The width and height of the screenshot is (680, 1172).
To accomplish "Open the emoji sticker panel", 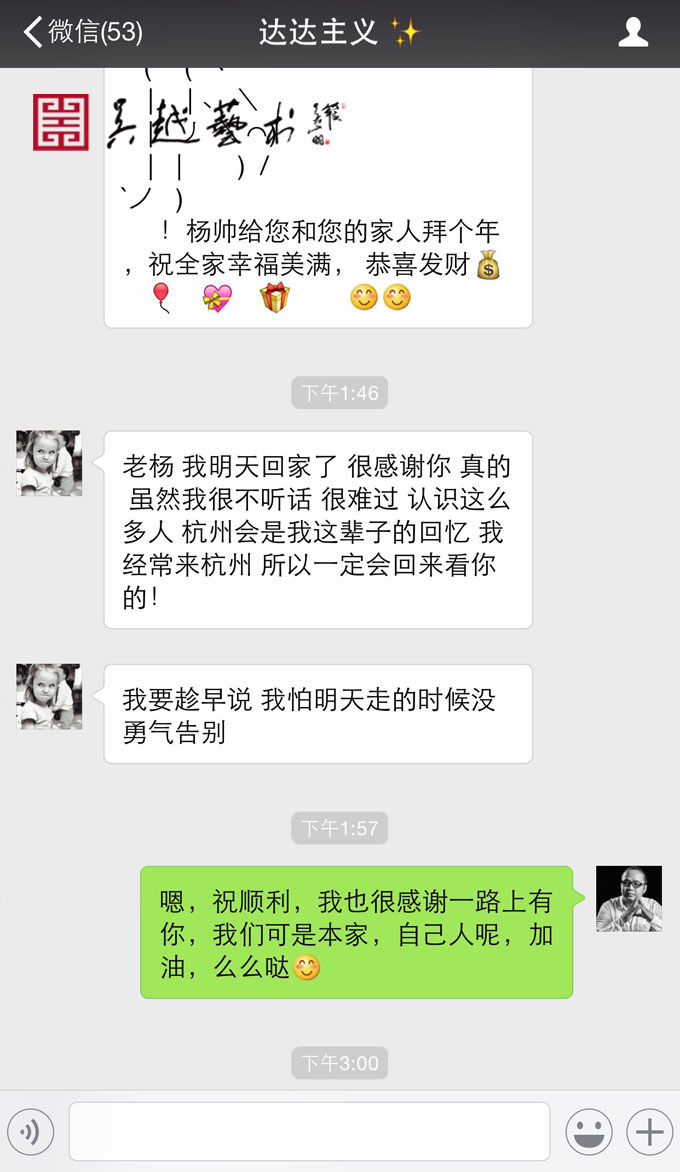I will click(x=589, y=1132).
